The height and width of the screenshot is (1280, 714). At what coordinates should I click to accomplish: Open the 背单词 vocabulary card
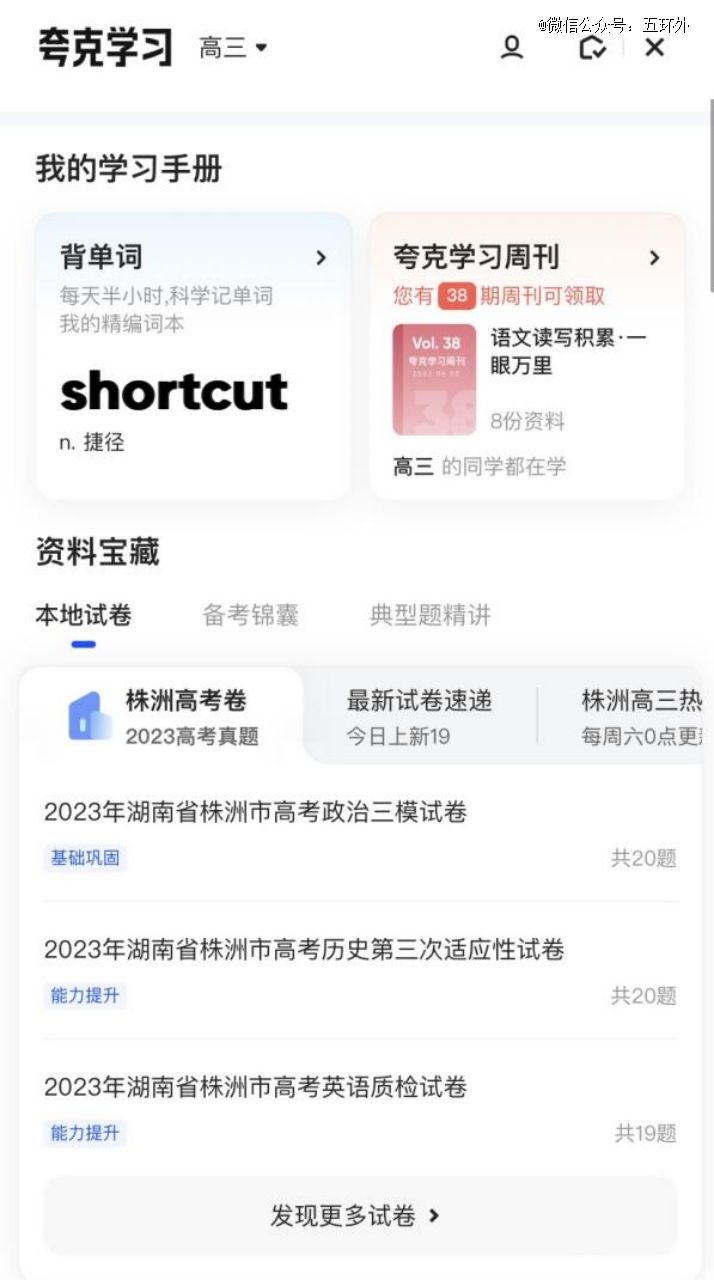pyautogui.click(x=194, y=356)
